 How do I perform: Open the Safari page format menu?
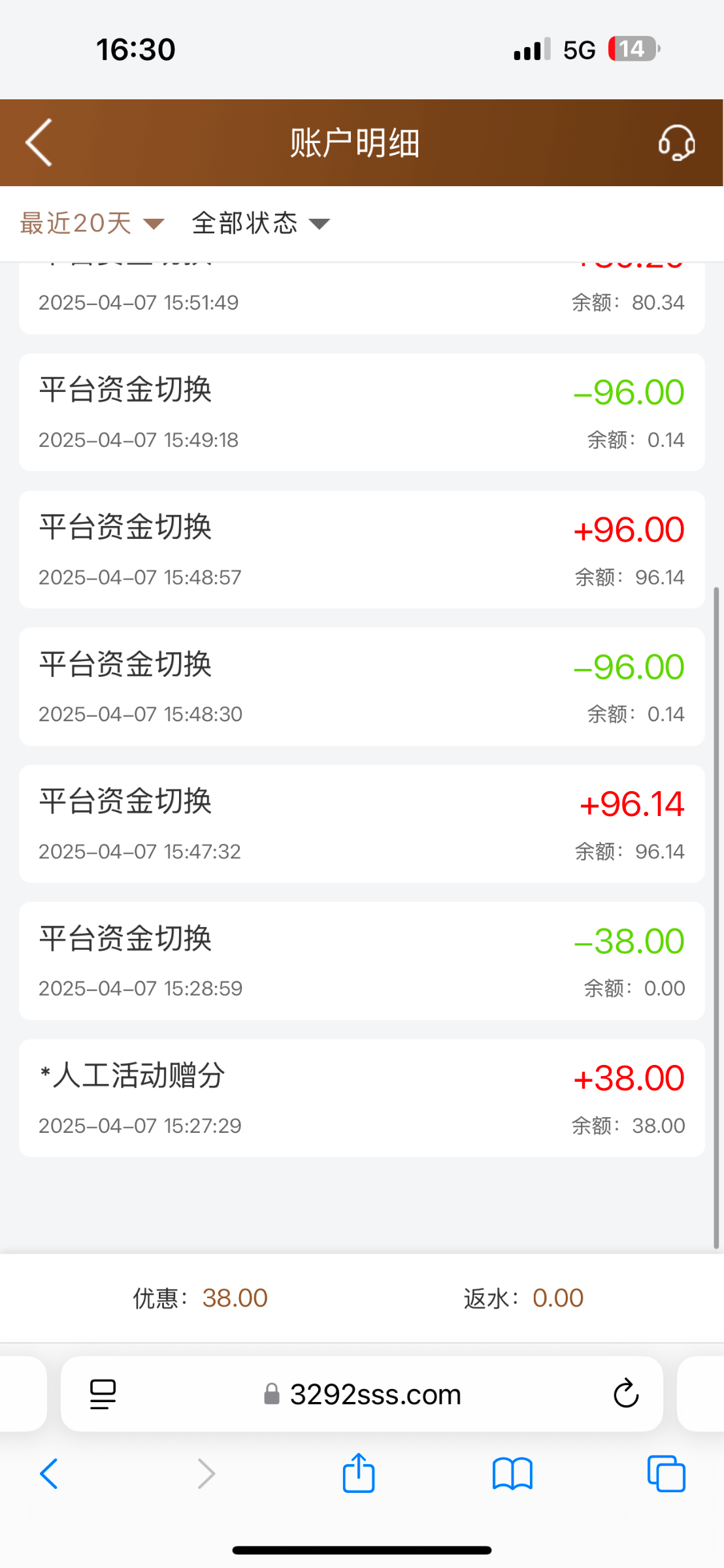coord(103,1394)
